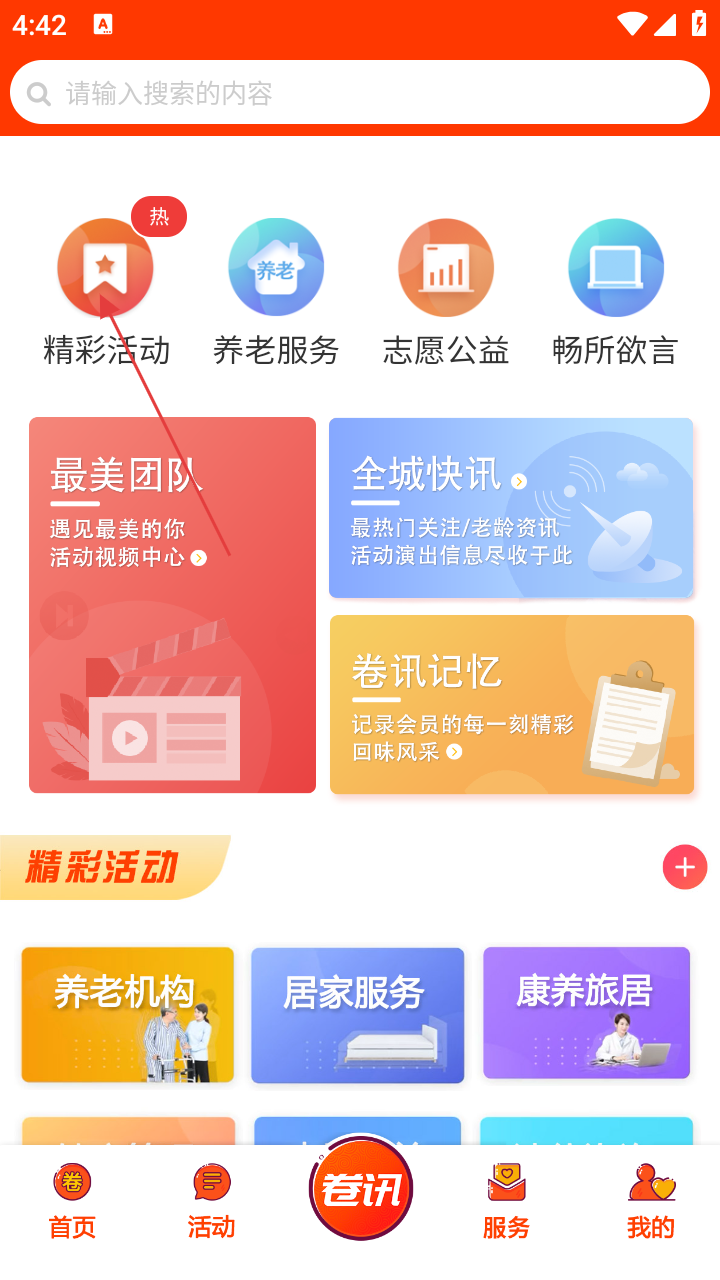Go to the 我的 tab
The width and height of the screenshot is (720, 1280).
(x=651, y=1202)
